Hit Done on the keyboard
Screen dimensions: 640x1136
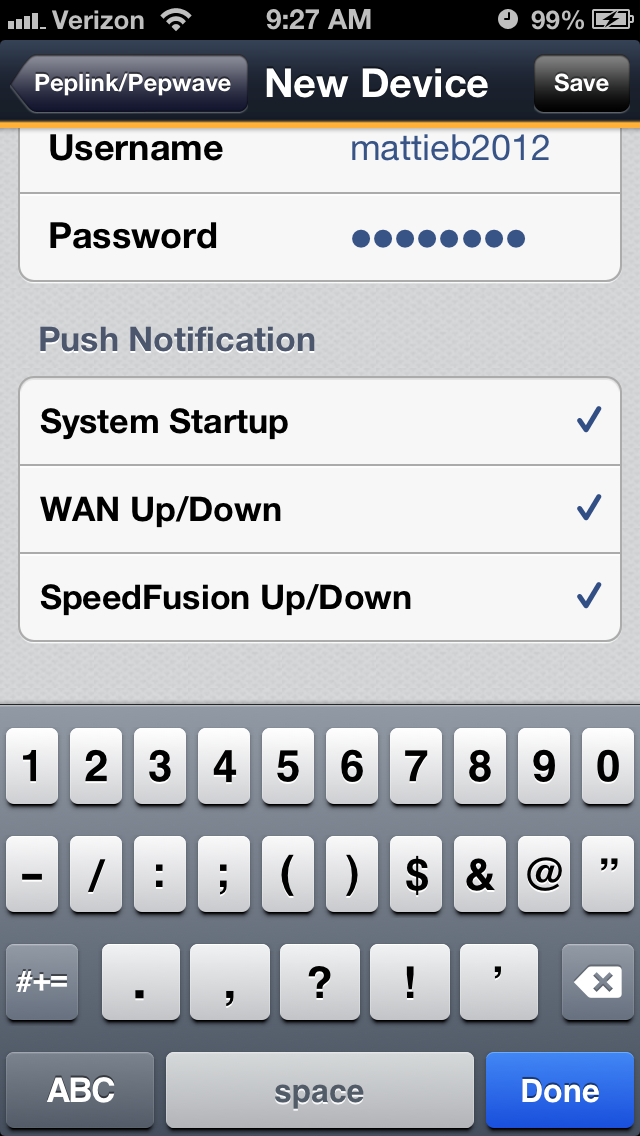click(x=559, y=1090)
